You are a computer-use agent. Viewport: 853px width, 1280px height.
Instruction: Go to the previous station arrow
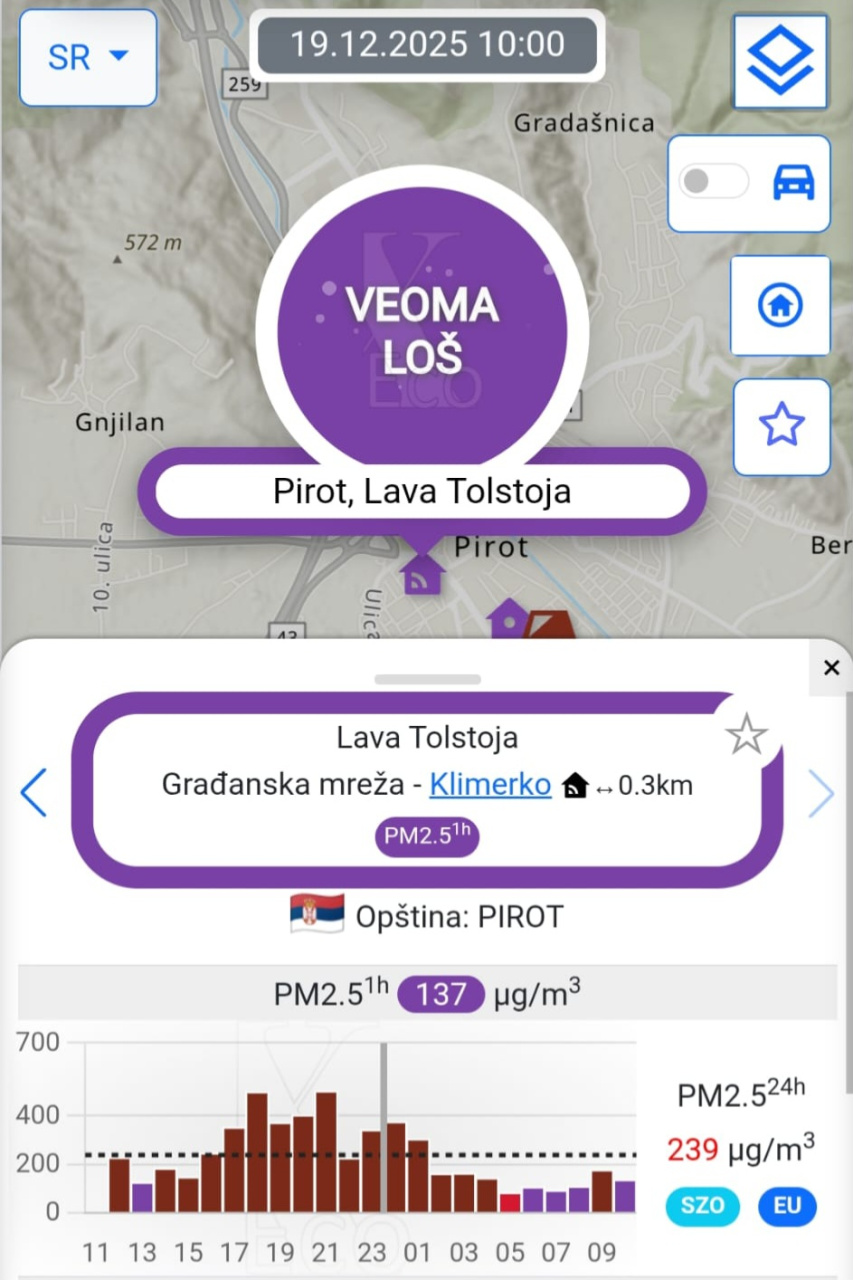pyautogui.click(x=33, y=793)
